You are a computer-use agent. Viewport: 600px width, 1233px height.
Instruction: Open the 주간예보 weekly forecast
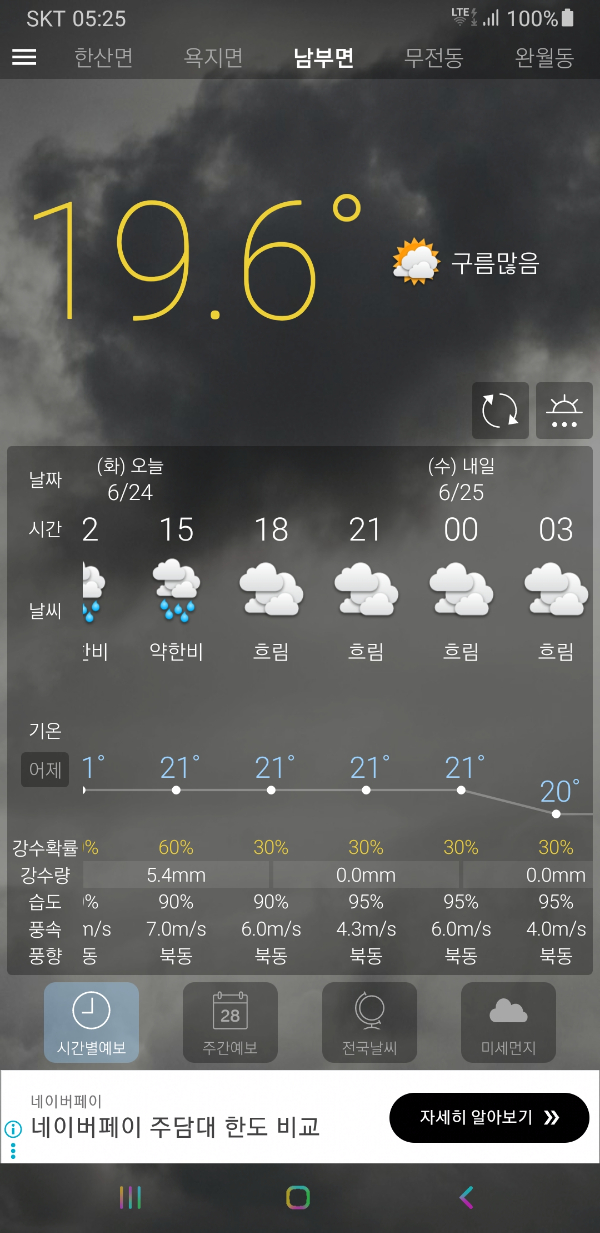(x=230, y=1022)
